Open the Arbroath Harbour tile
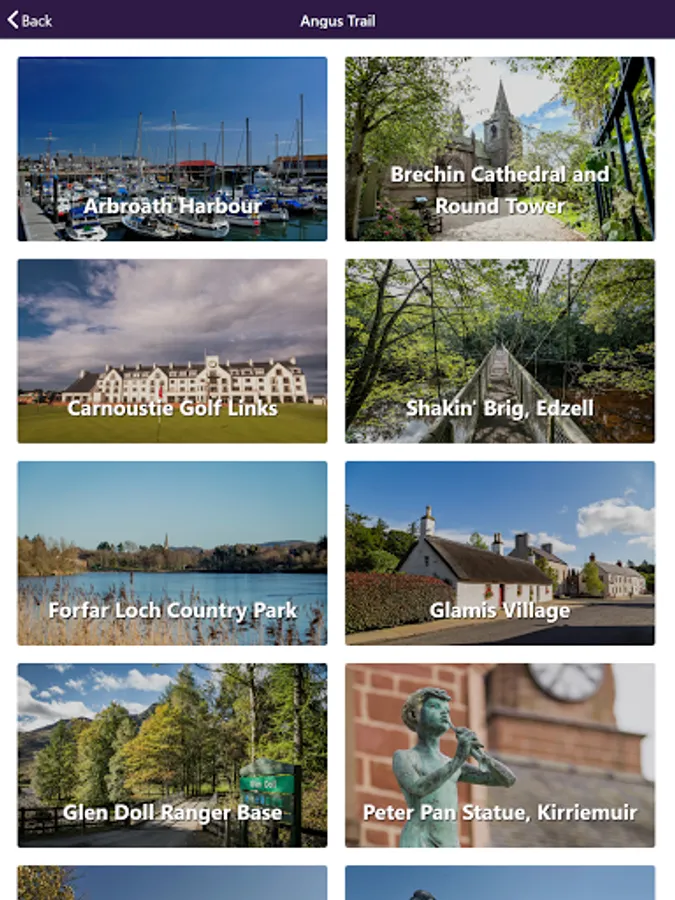 [172, 149]
